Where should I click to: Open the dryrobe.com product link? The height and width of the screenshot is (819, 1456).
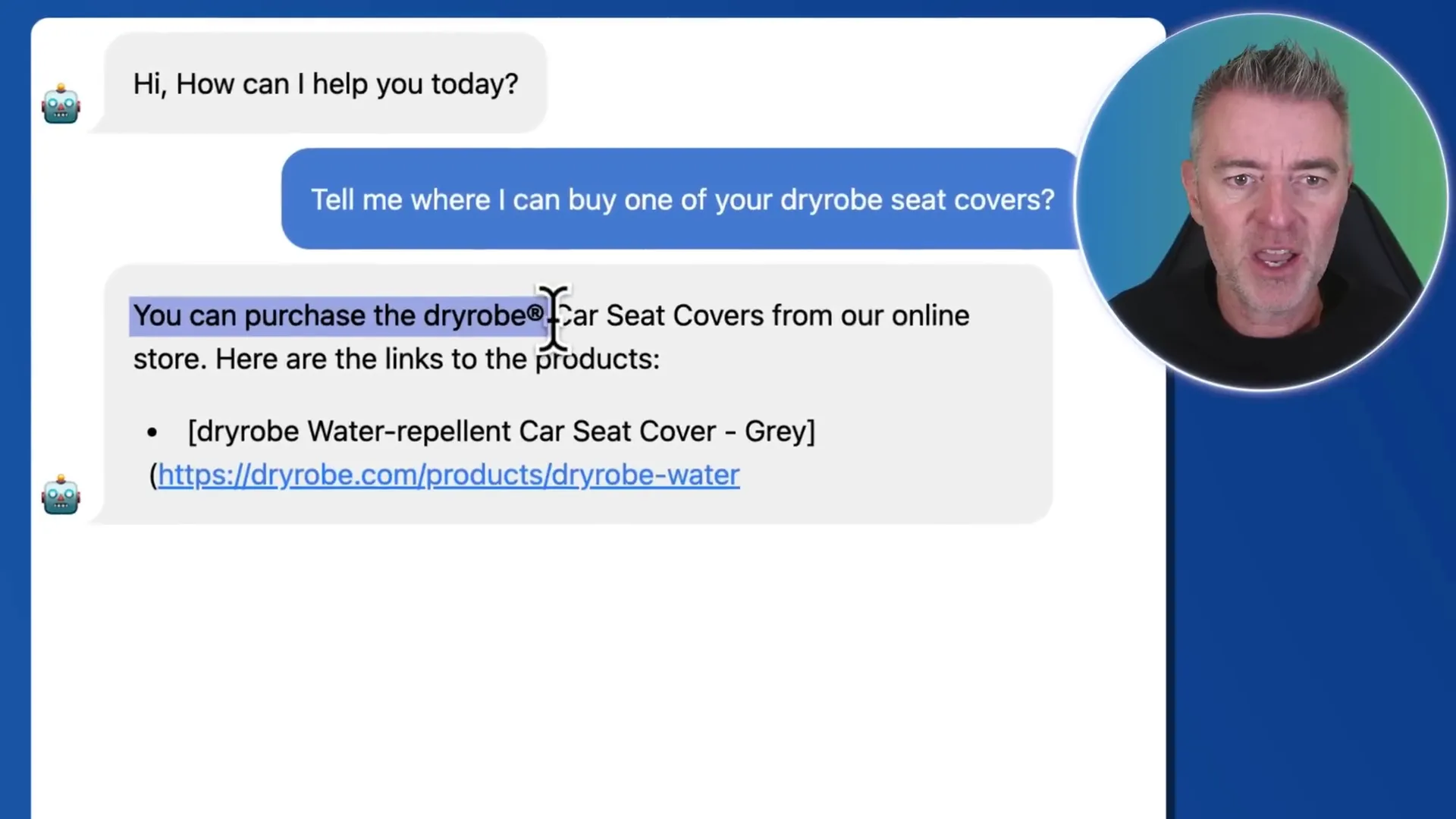click(448, 475)
